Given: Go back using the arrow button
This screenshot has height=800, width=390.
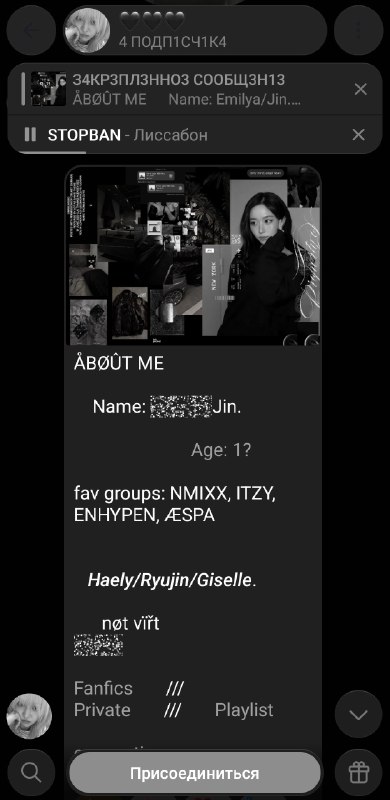Looking at the screenshot, I should [31, 30].
